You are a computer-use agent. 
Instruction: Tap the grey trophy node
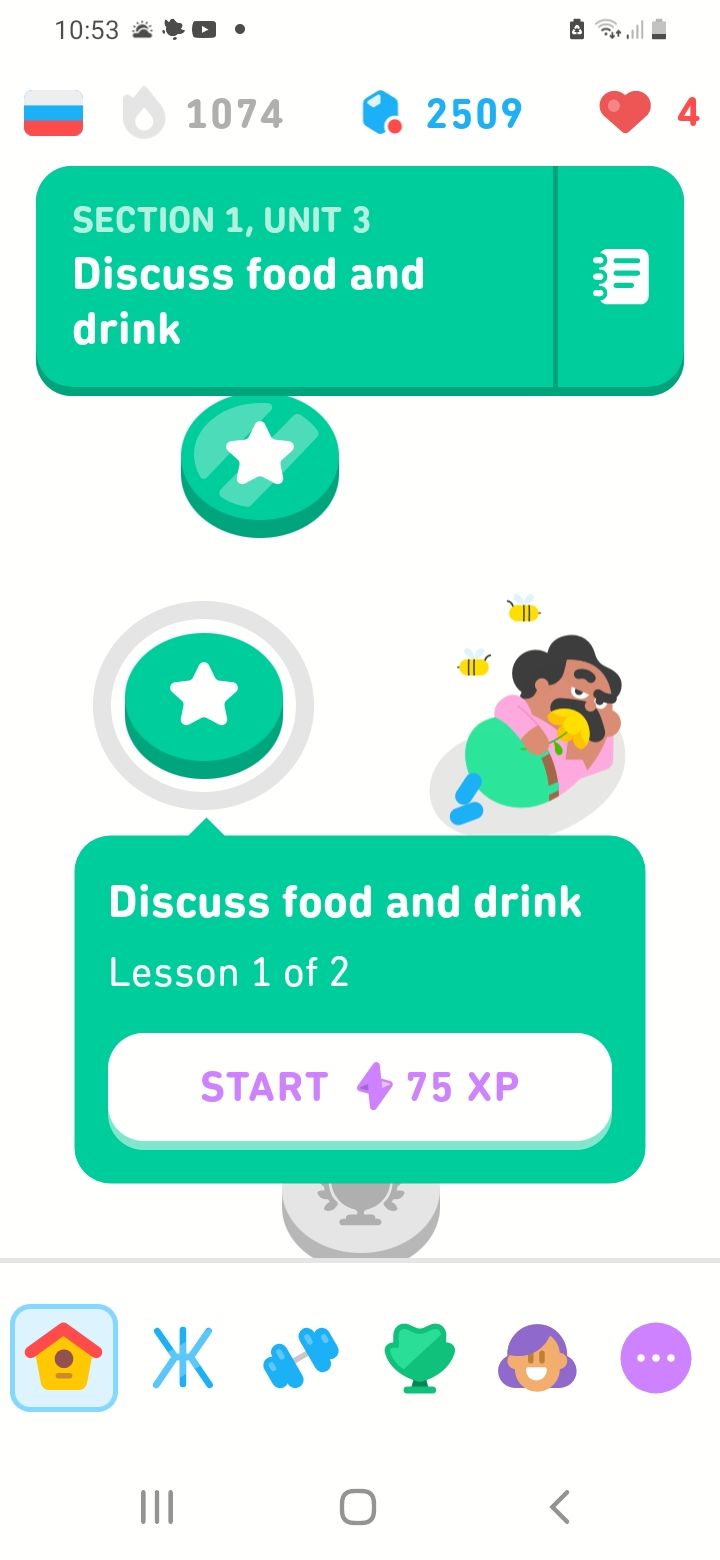coord(360,1220)
